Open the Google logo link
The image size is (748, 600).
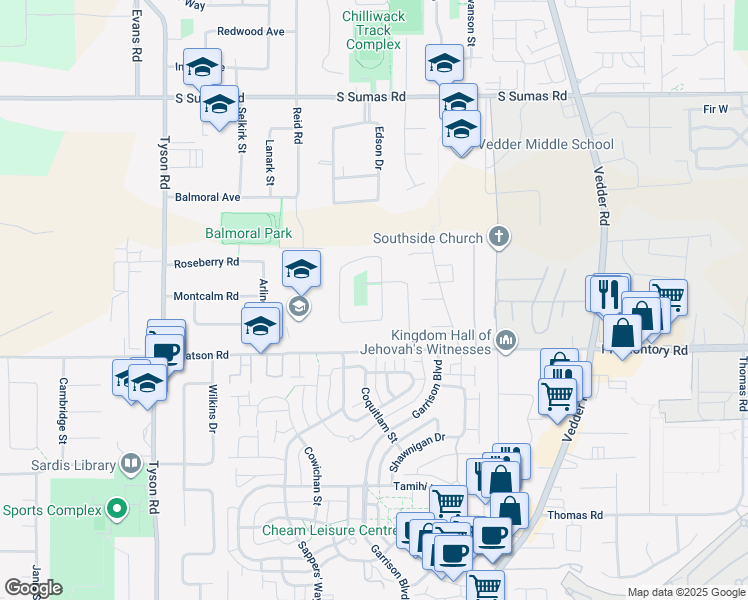[33, 588]
